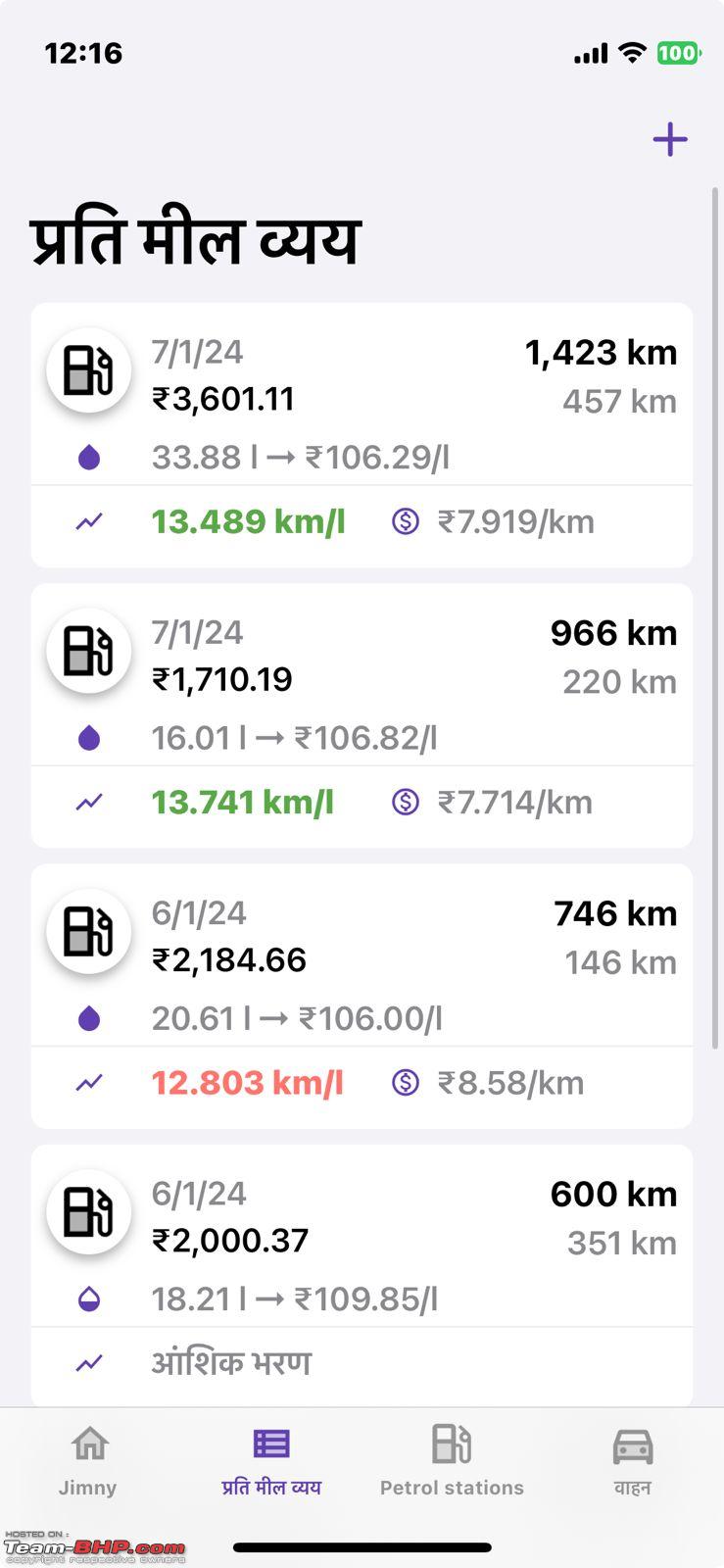
Task: Open the वाहन tab
Action: coord(633,1461)
